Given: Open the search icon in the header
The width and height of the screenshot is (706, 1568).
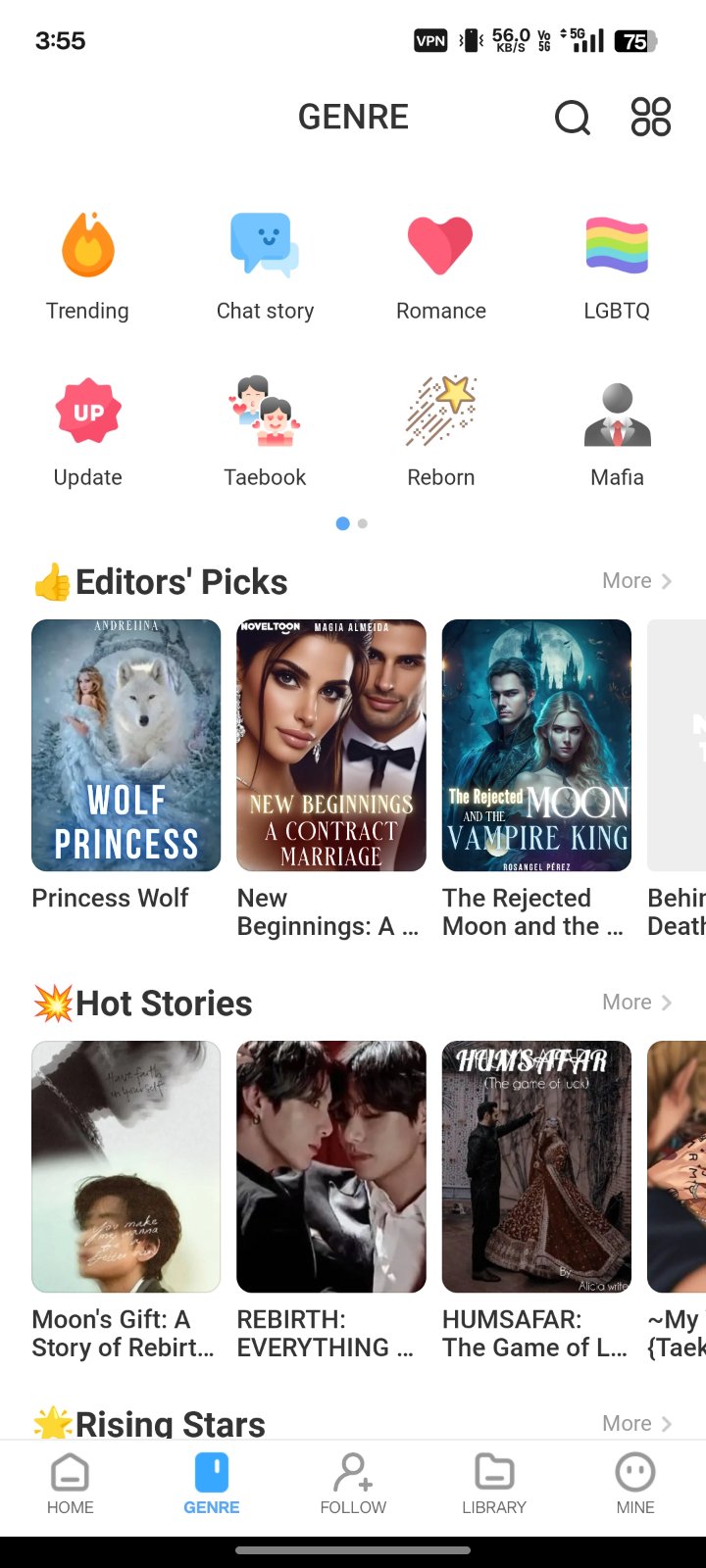Looking at the screenshot, I should 573,118.
